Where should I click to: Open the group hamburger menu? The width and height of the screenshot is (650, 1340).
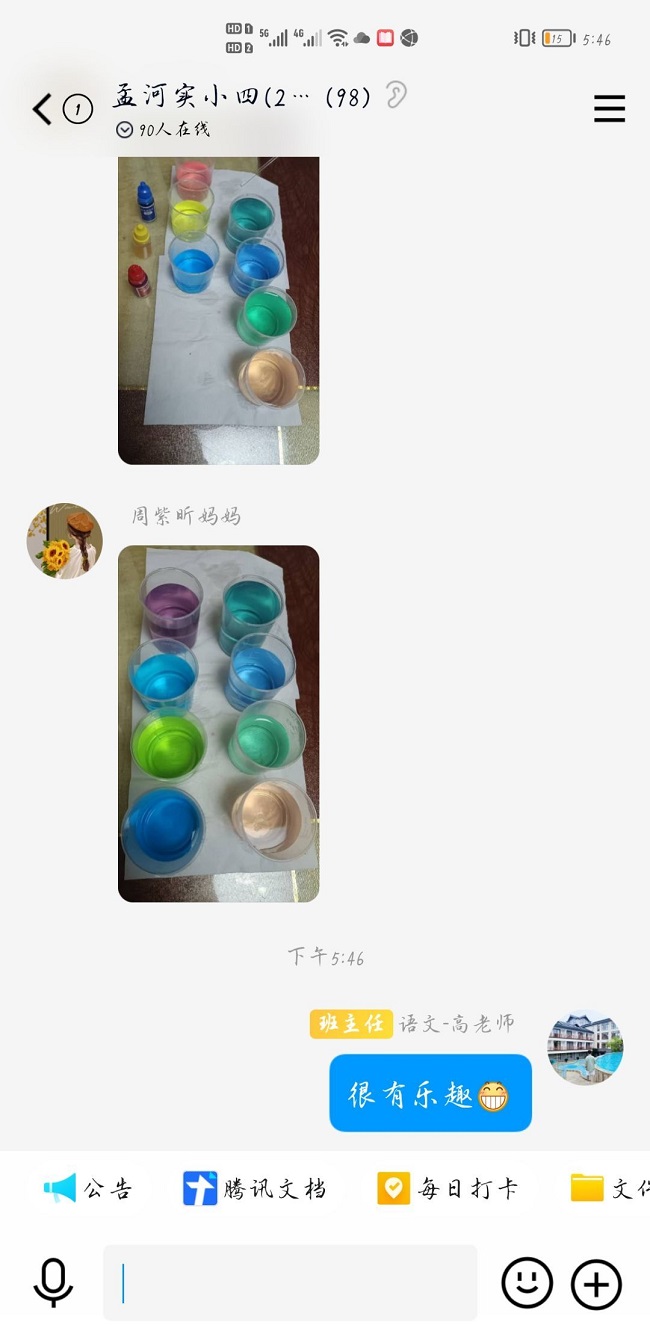point(610,108)
